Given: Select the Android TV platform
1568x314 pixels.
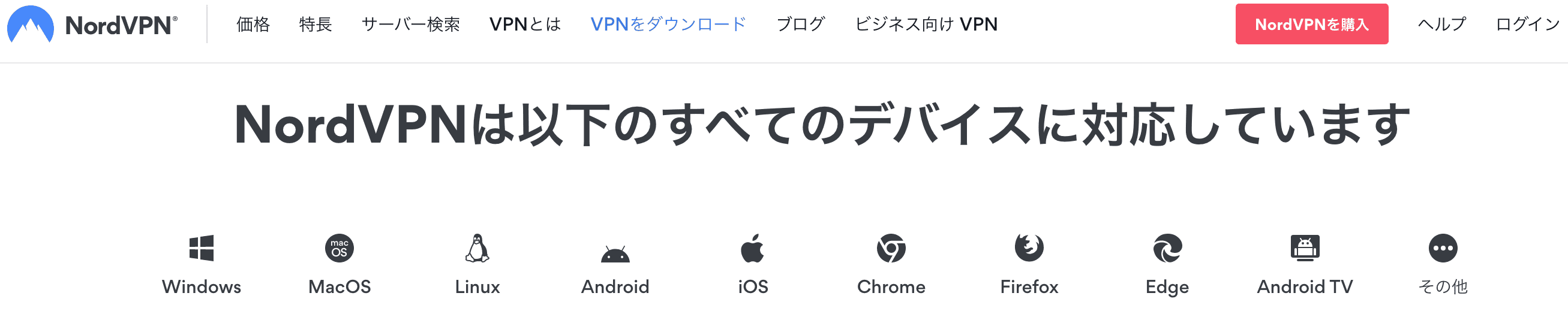Looking at the screenshot, I should click(x=1305, y=265).
